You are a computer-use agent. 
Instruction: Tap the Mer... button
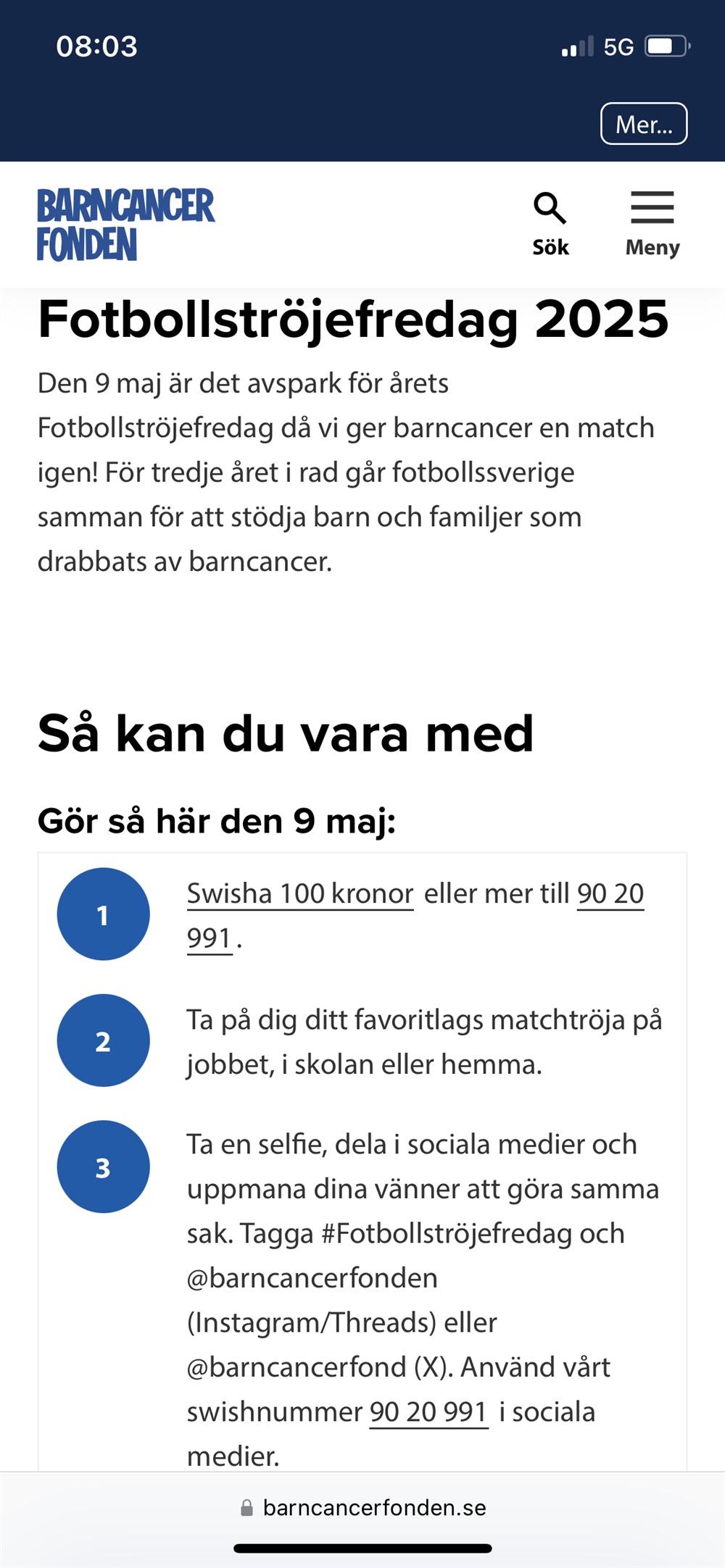(x=643, y=124)
